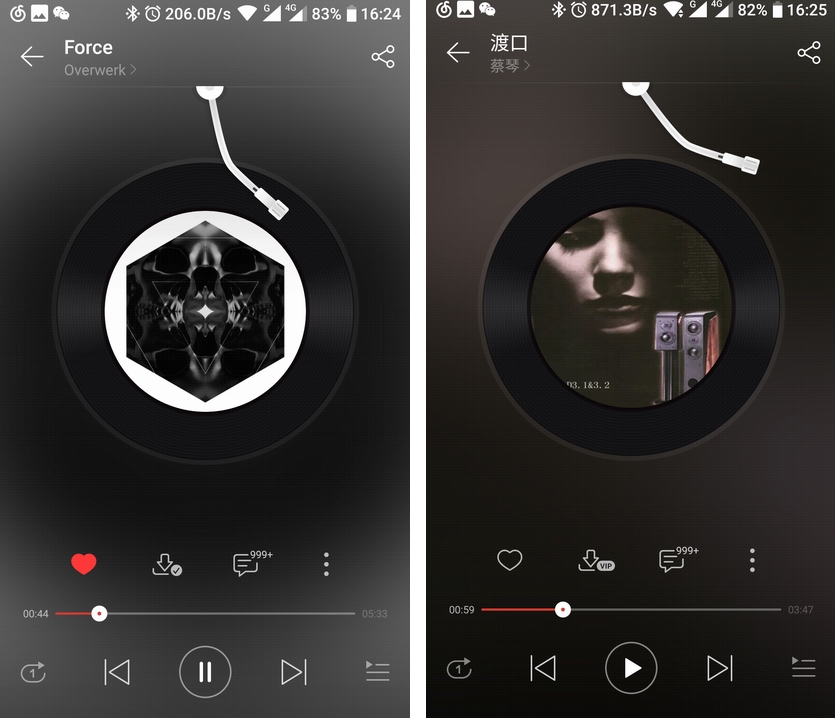This screenshot has width=835, height=718.
Task: Open artist 蔡琴's page
Action: click(510, 66)
